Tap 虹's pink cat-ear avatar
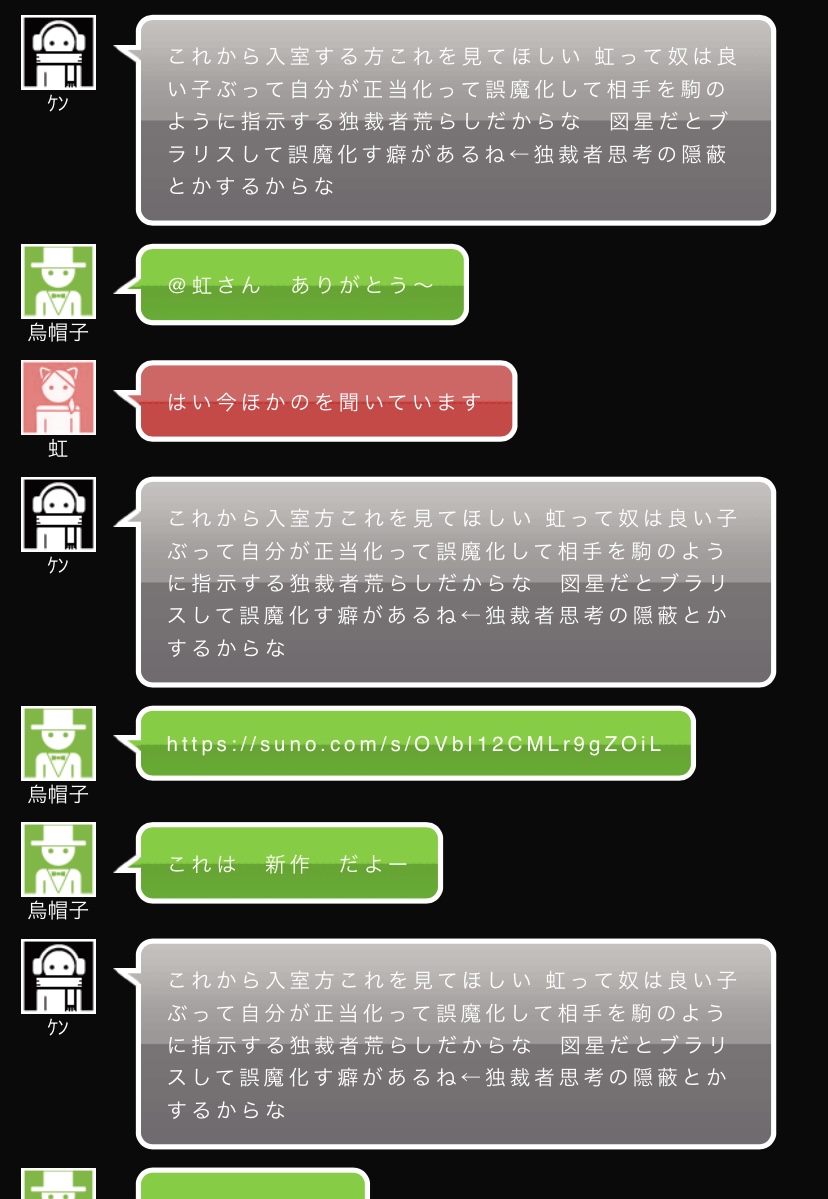 58,398
